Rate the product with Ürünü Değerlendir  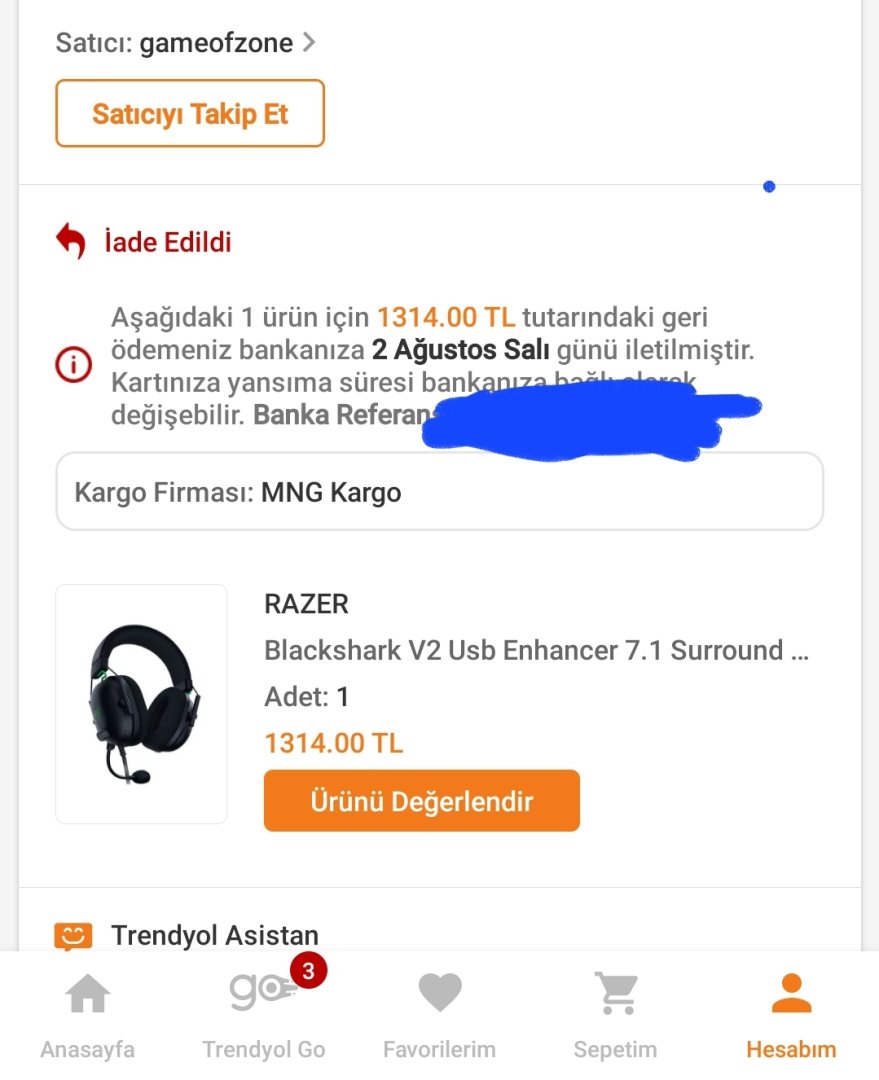coord(421,801)
